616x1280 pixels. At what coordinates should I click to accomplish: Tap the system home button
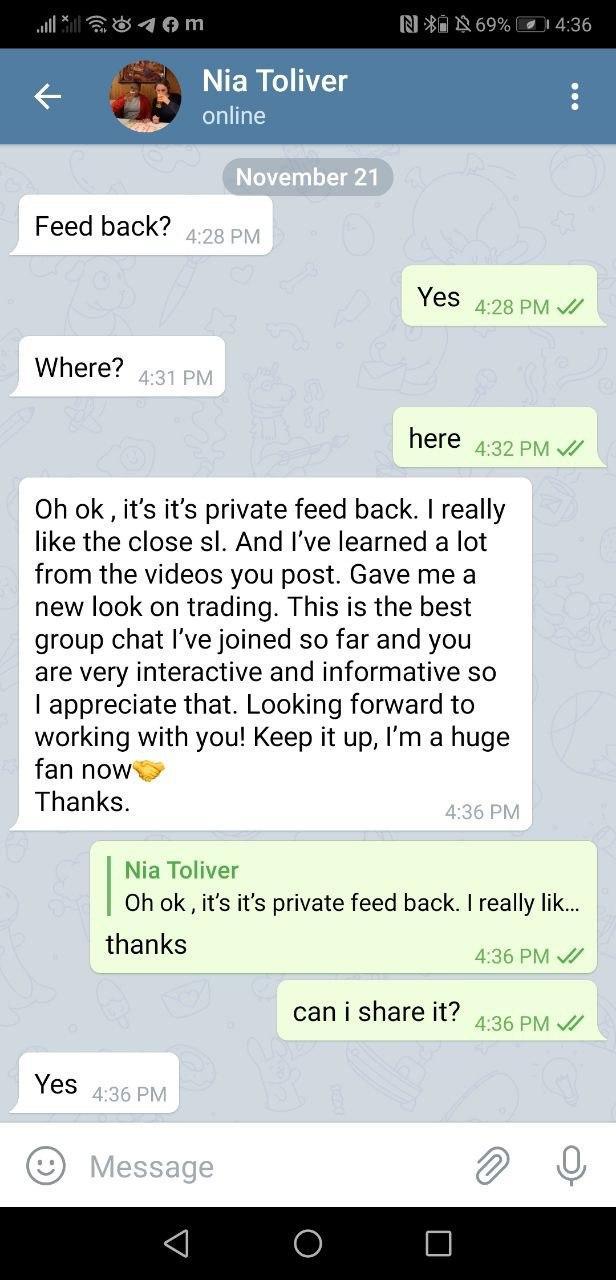[308, 1243]
